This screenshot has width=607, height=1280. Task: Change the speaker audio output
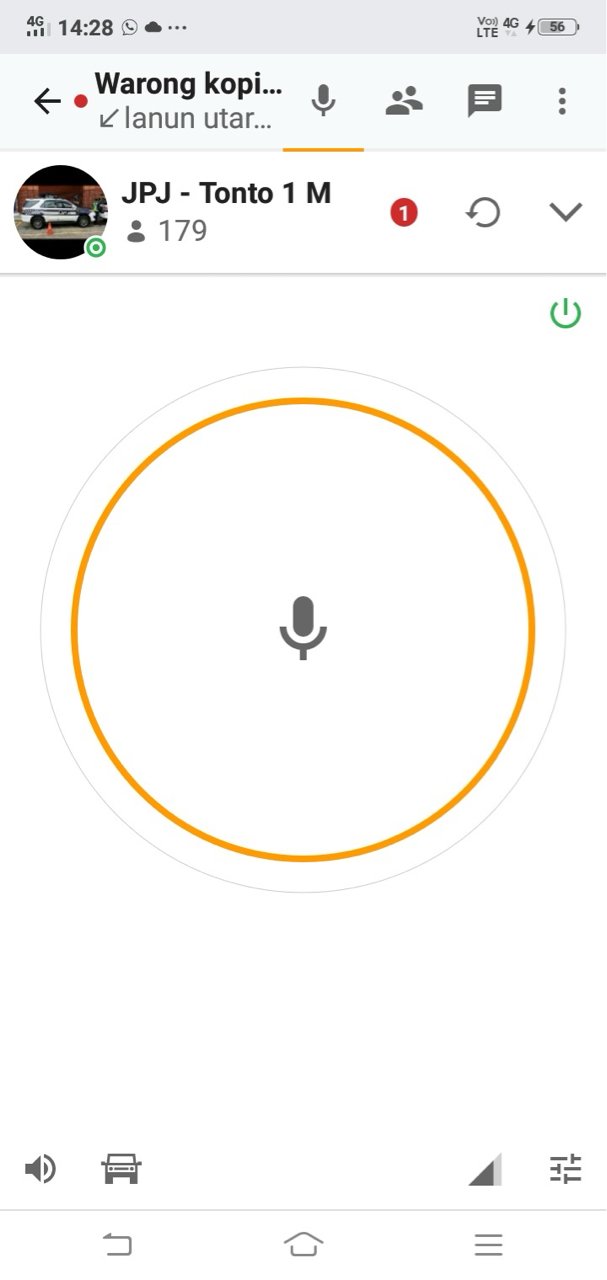pyautogui.click(x=40, y=1168)
